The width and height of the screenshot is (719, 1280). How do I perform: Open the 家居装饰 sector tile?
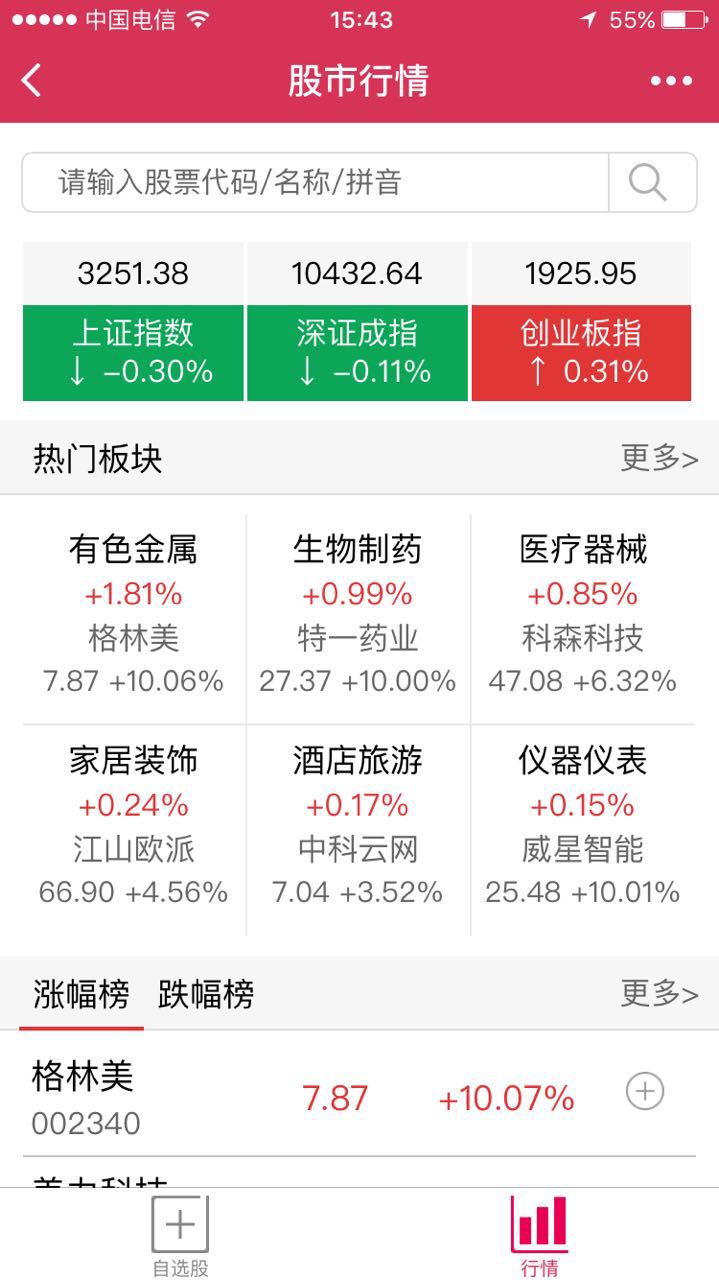pos(133,824)
